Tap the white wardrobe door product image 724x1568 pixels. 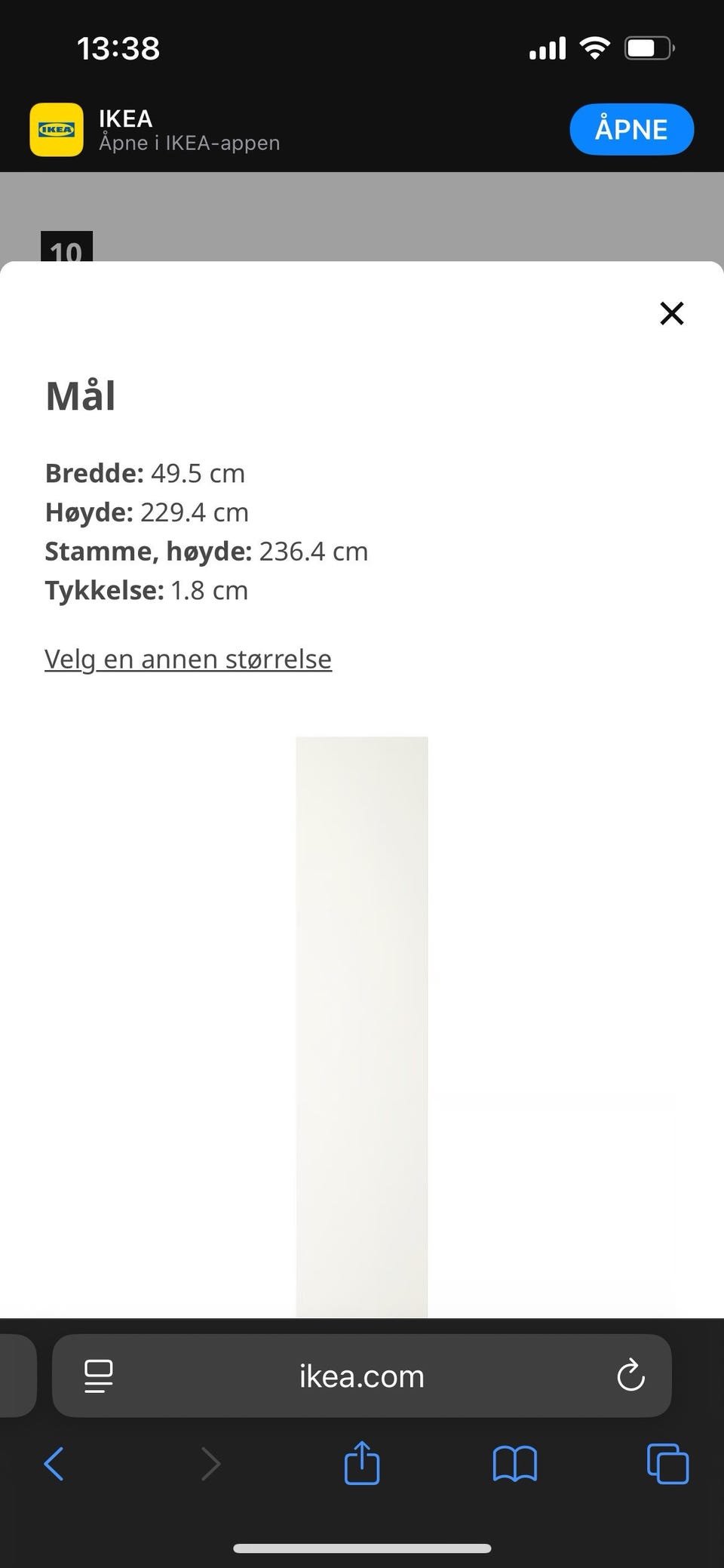(362, 1019)
